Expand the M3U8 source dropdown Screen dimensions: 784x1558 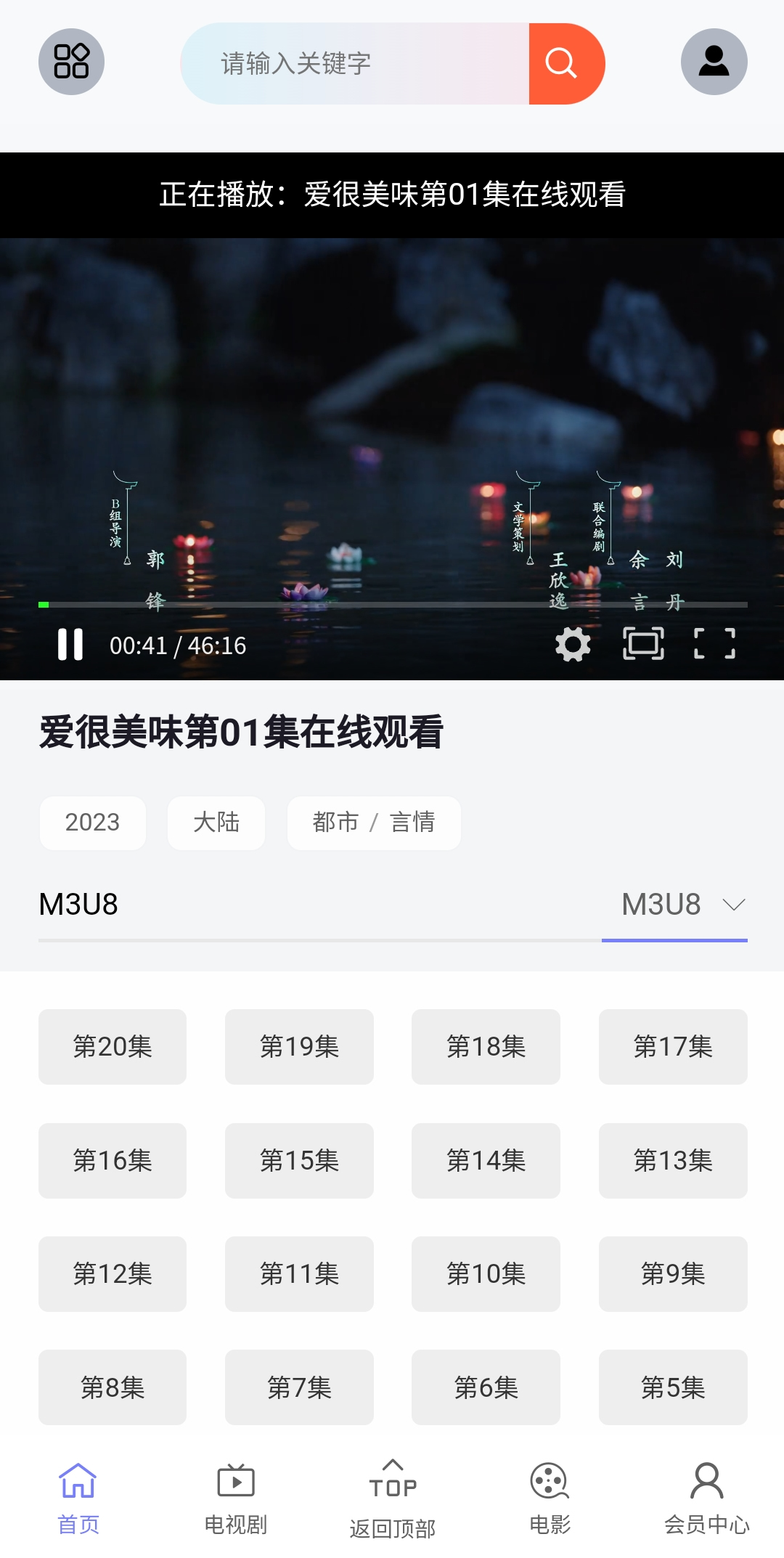(x=682, y=905)
